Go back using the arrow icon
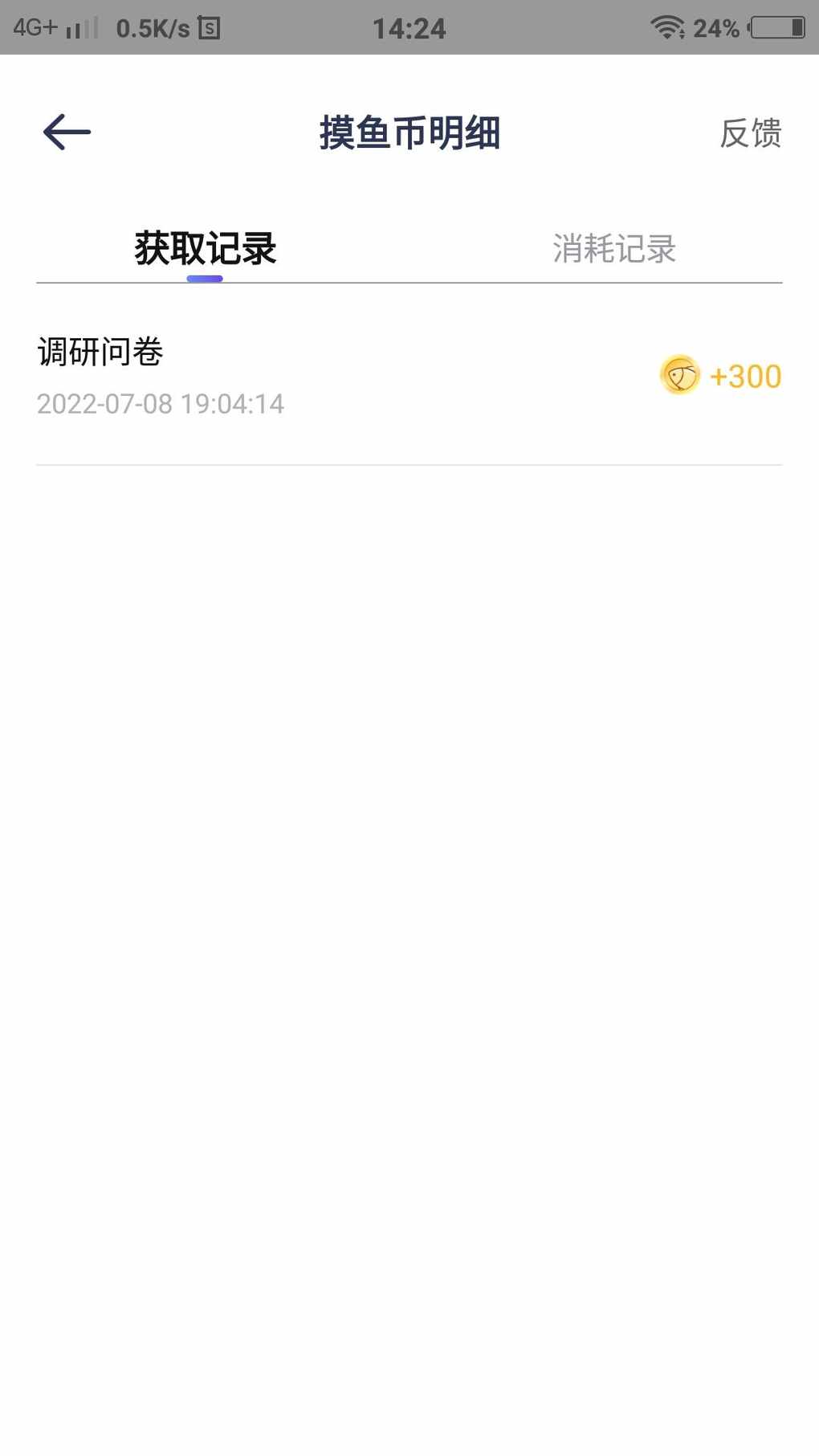 [67, 133]
